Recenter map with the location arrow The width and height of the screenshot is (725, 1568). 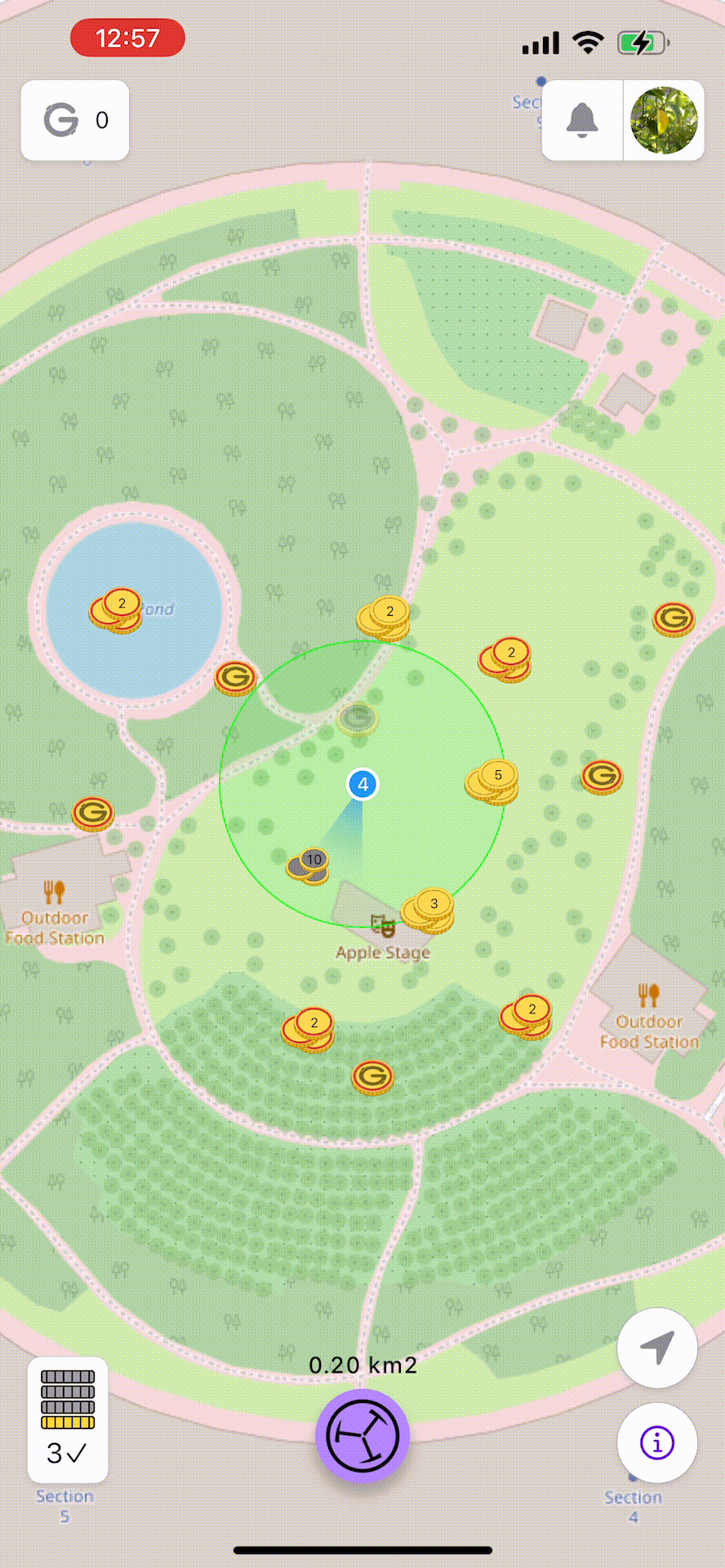656,1348
